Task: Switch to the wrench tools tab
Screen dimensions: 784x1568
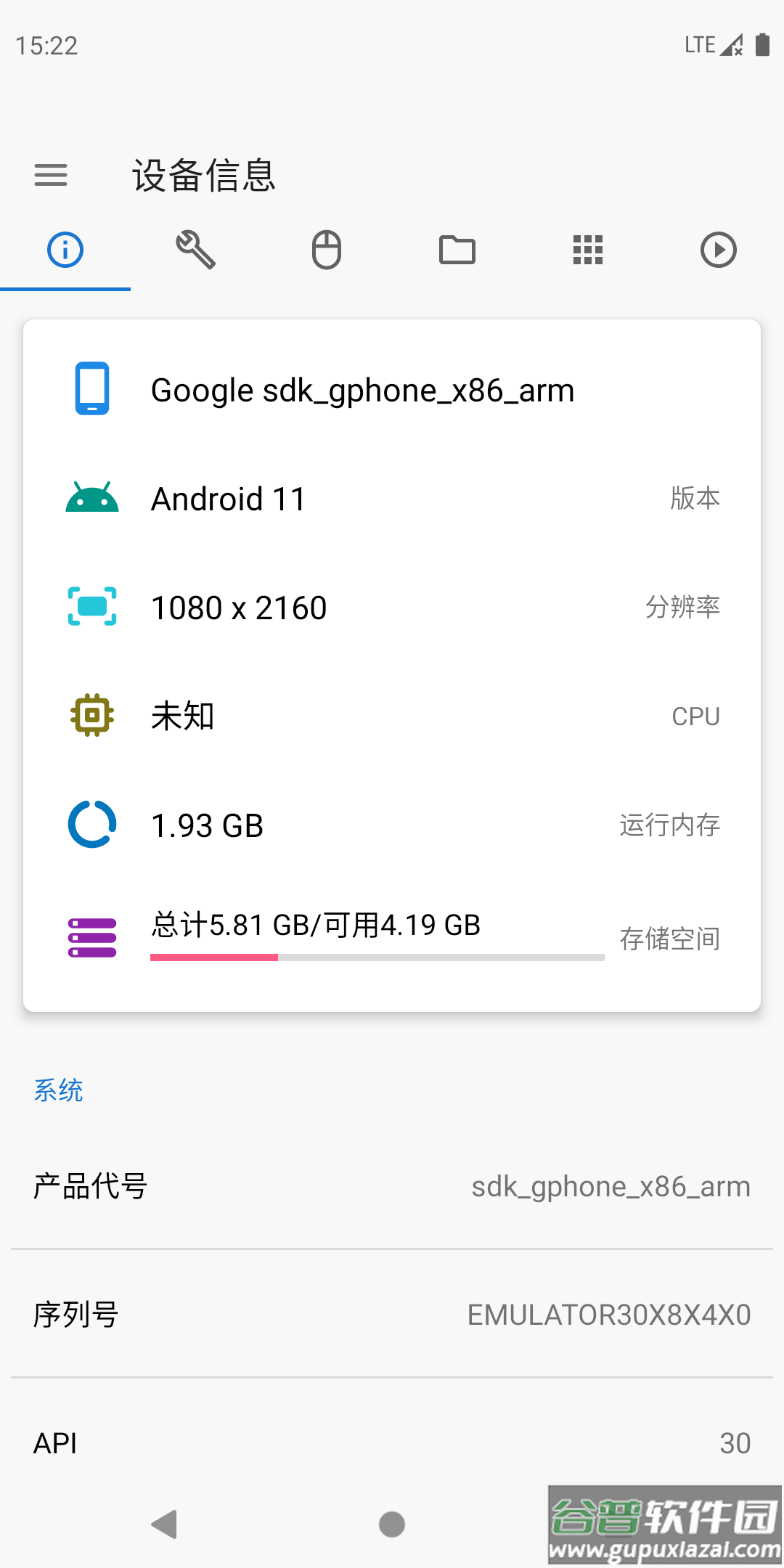Action: [x=195, y=250]
